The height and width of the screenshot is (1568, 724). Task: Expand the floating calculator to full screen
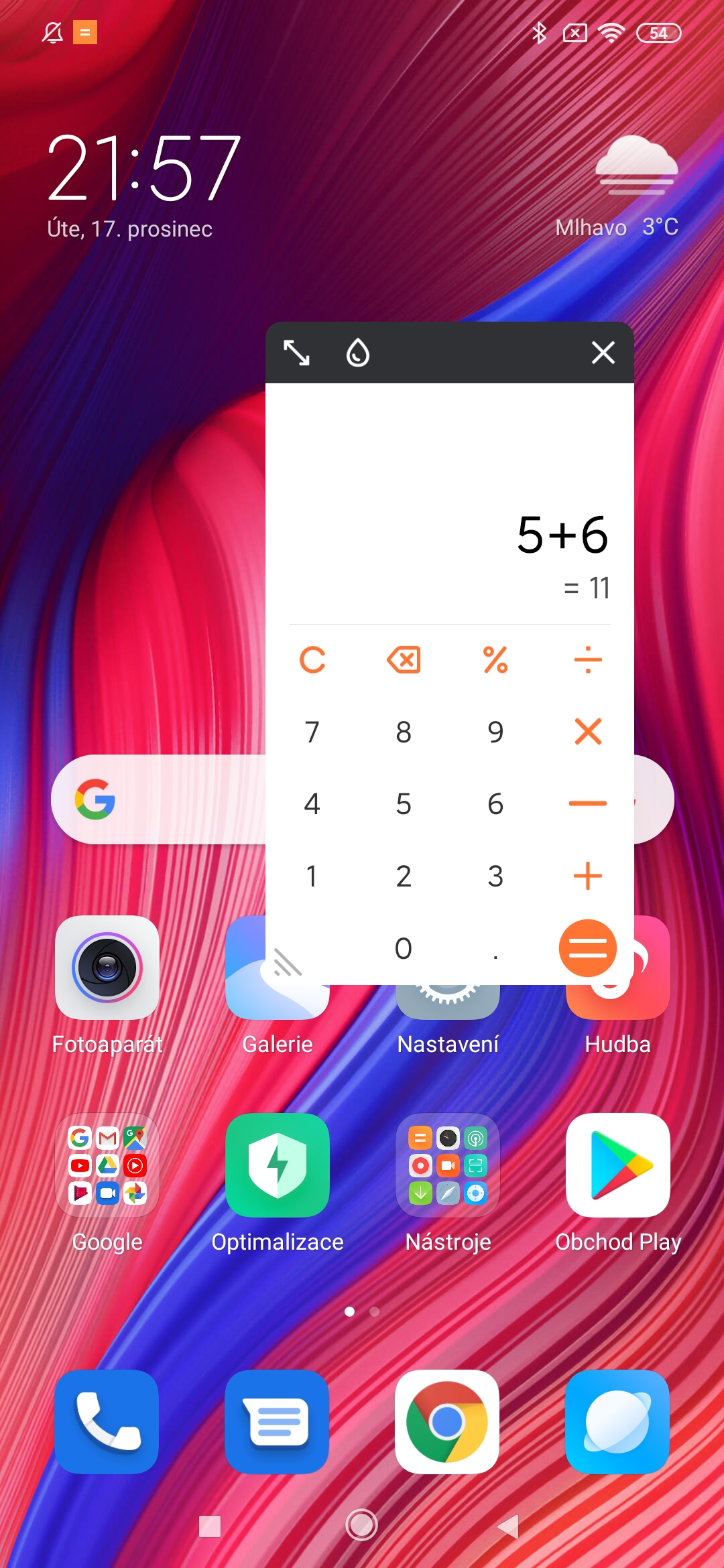[x=296, y=352]
